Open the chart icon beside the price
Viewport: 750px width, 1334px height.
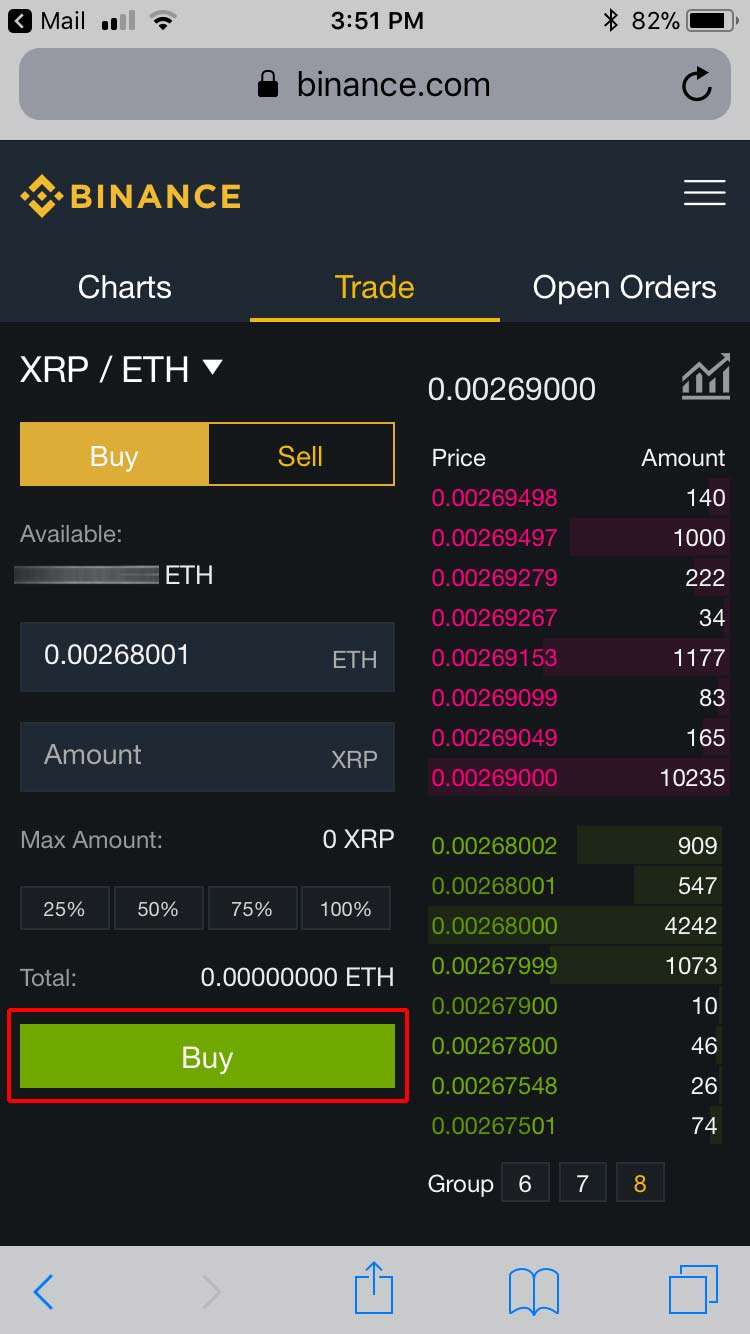point(706,377)
